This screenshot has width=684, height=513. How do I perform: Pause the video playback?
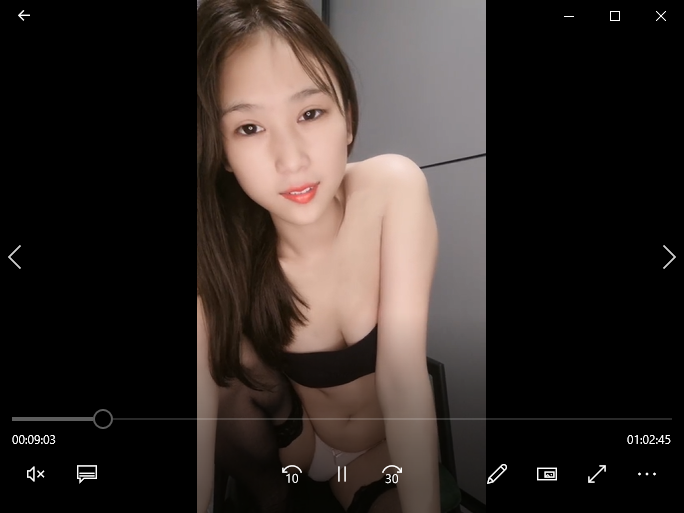point(341,474)
